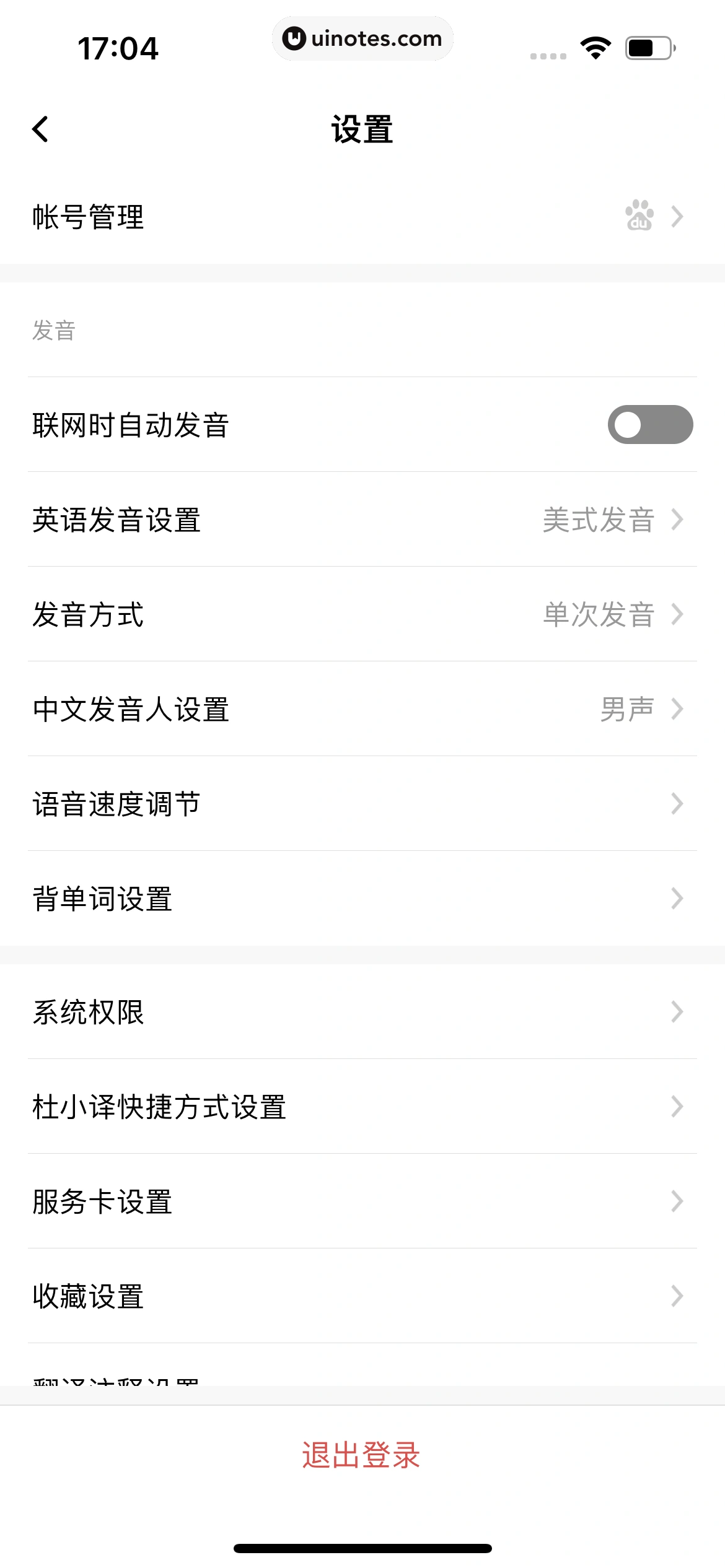The image size is (725, 1568).
Task: Open 服务卡设置 service card settings
Action: (362, 1201)
